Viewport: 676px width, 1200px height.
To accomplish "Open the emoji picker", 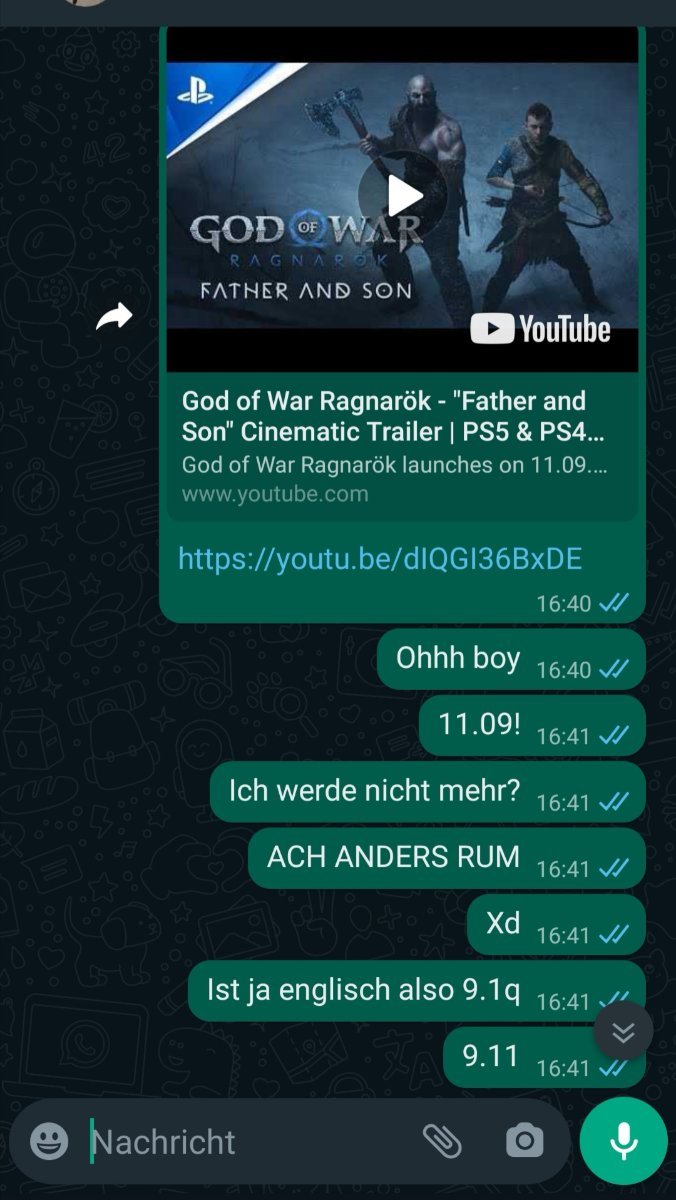I will (49, 1141).
